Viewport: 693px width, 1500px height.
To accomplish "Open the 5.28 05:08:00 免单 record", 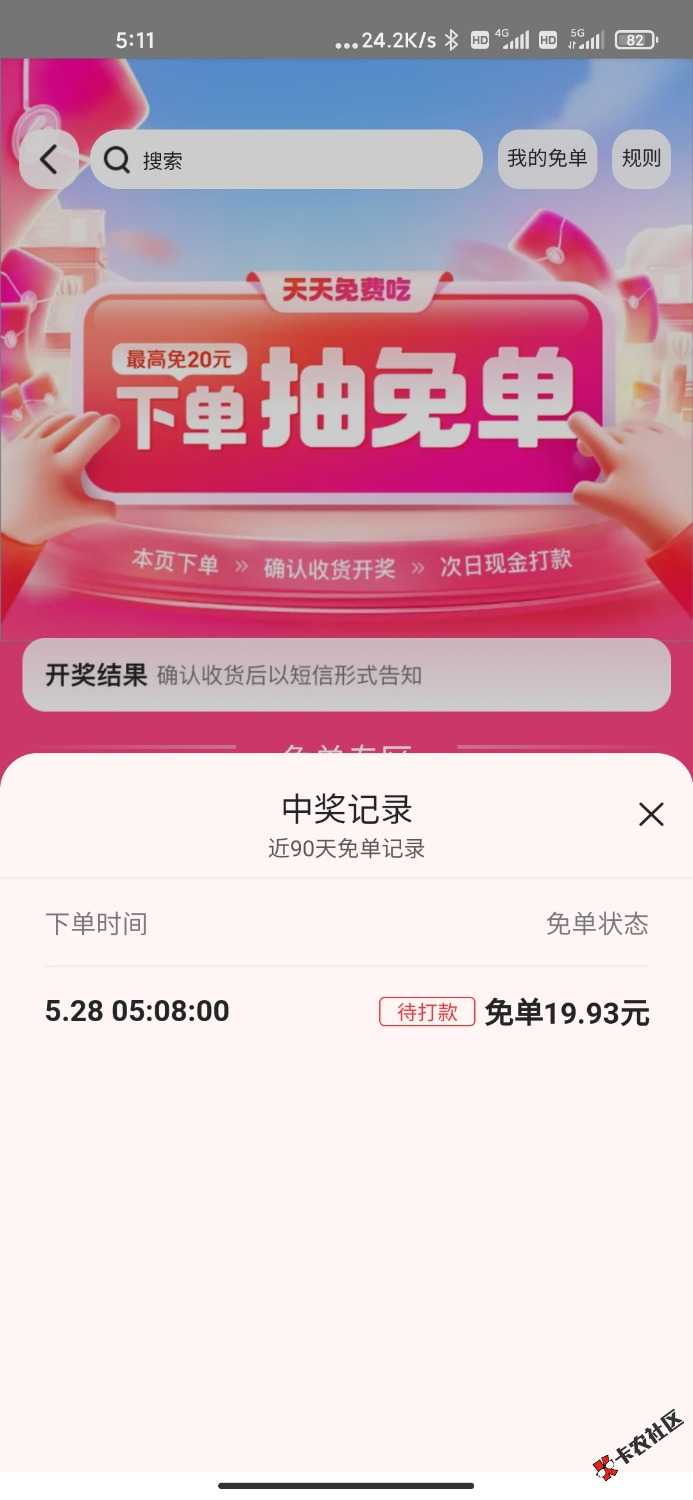I will tap(346, 1012).
